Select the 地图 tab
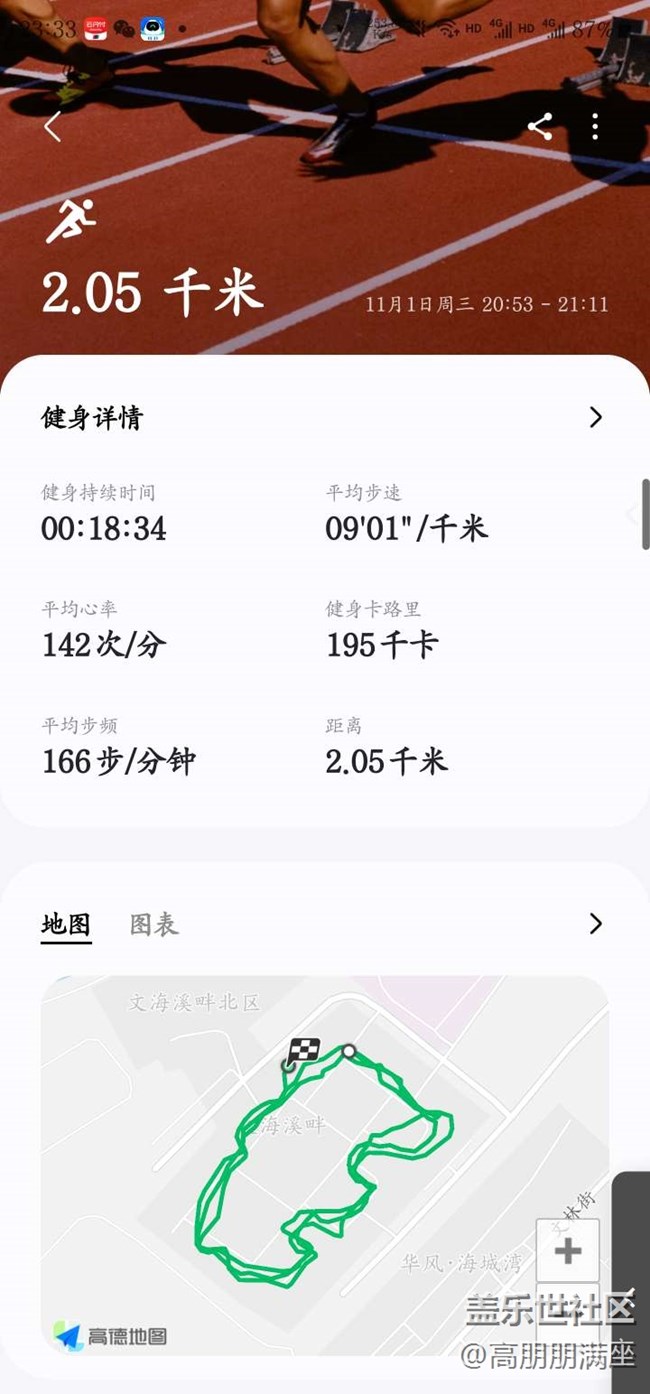650x1394 pixels. click(66, 924)
